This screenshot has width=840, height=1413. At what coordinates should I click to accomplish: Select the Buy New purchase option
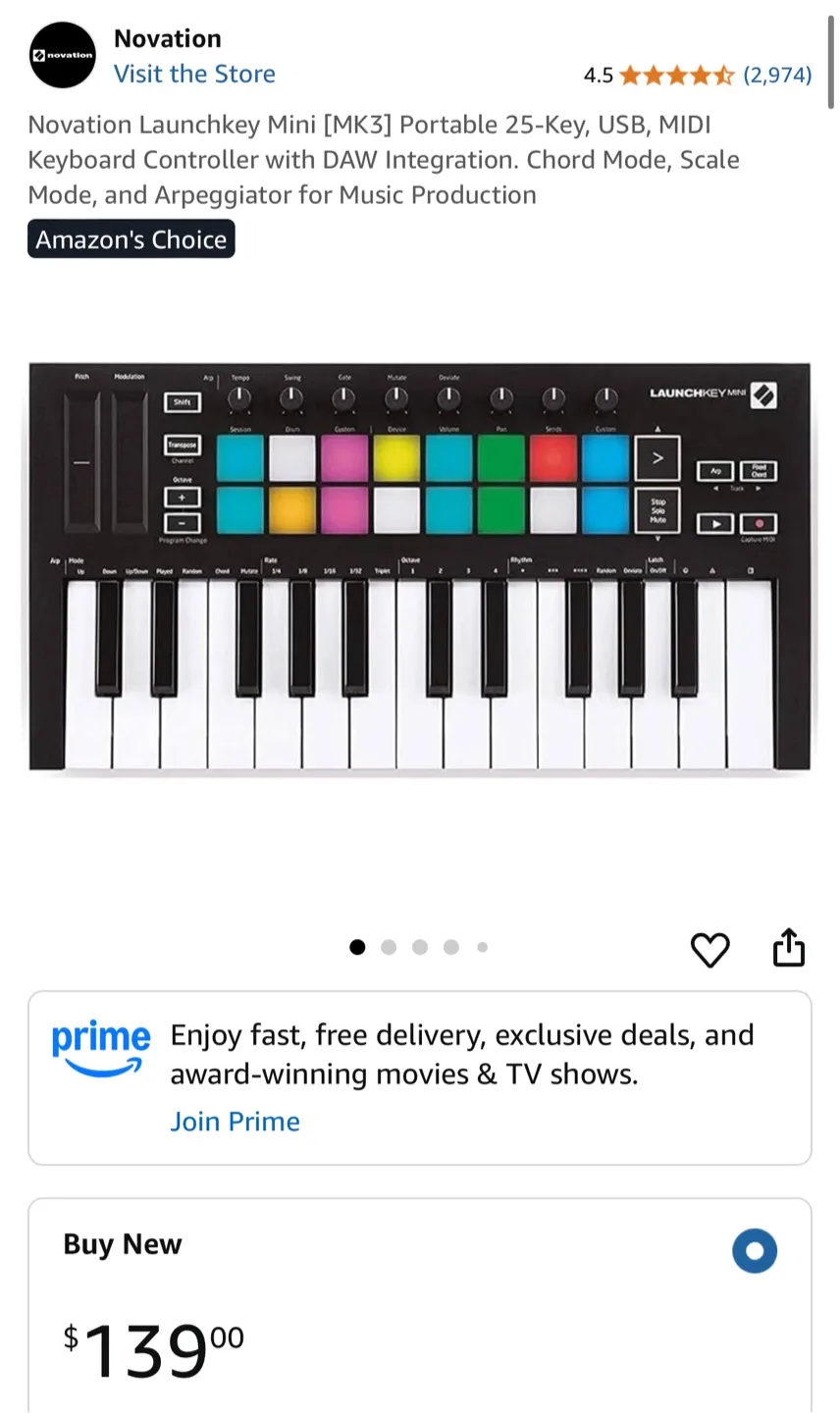pos(754,1251)
